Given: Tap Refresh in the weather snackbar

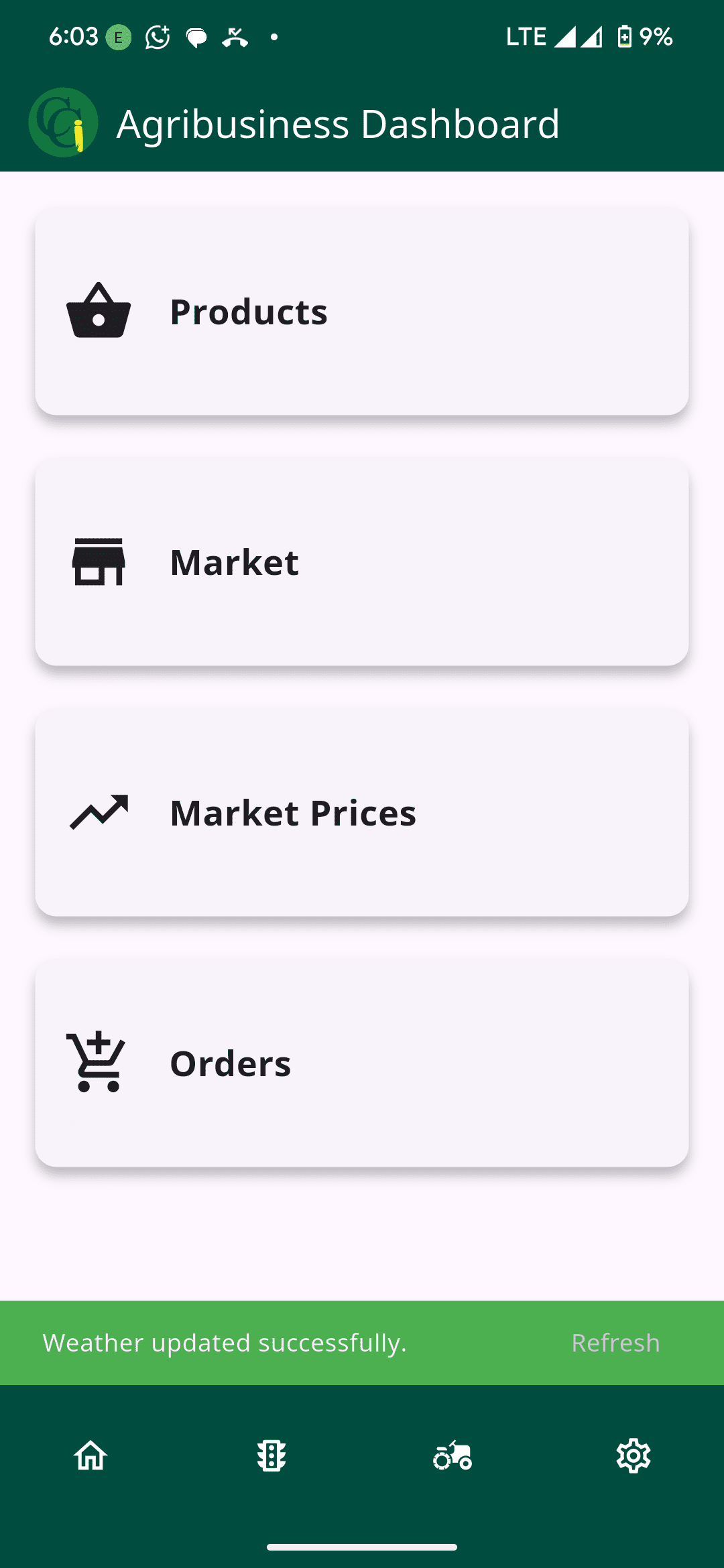Looking at the screenshot, I should pyautogui.click(x=615, y=1343).
